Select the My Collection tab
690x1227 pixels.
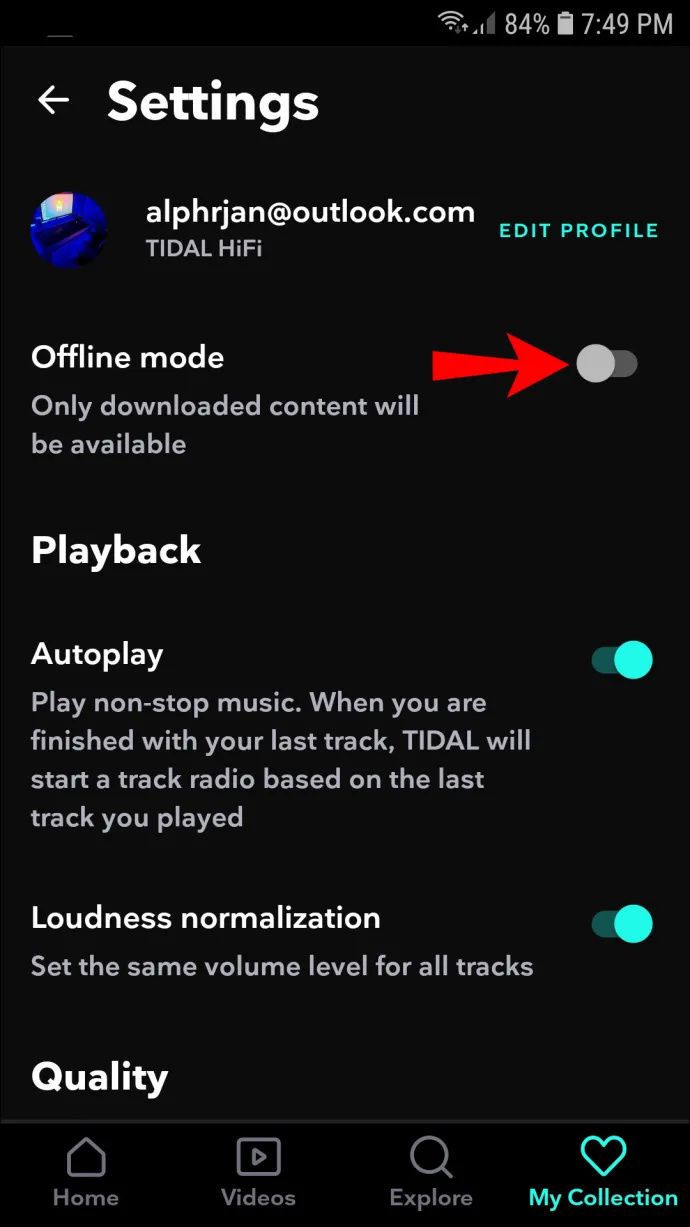point(603,1173)
